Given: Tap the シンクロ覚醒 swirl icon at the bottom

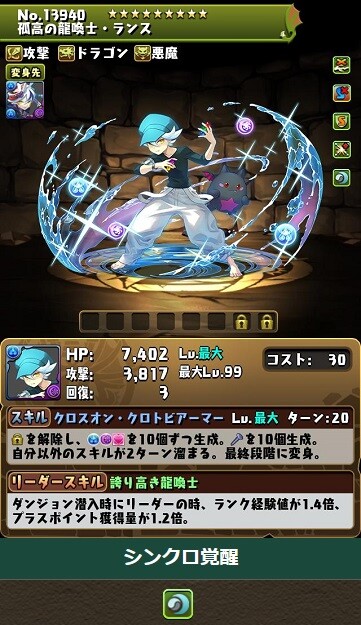Looking at the screenshot, I should point(178,604).
